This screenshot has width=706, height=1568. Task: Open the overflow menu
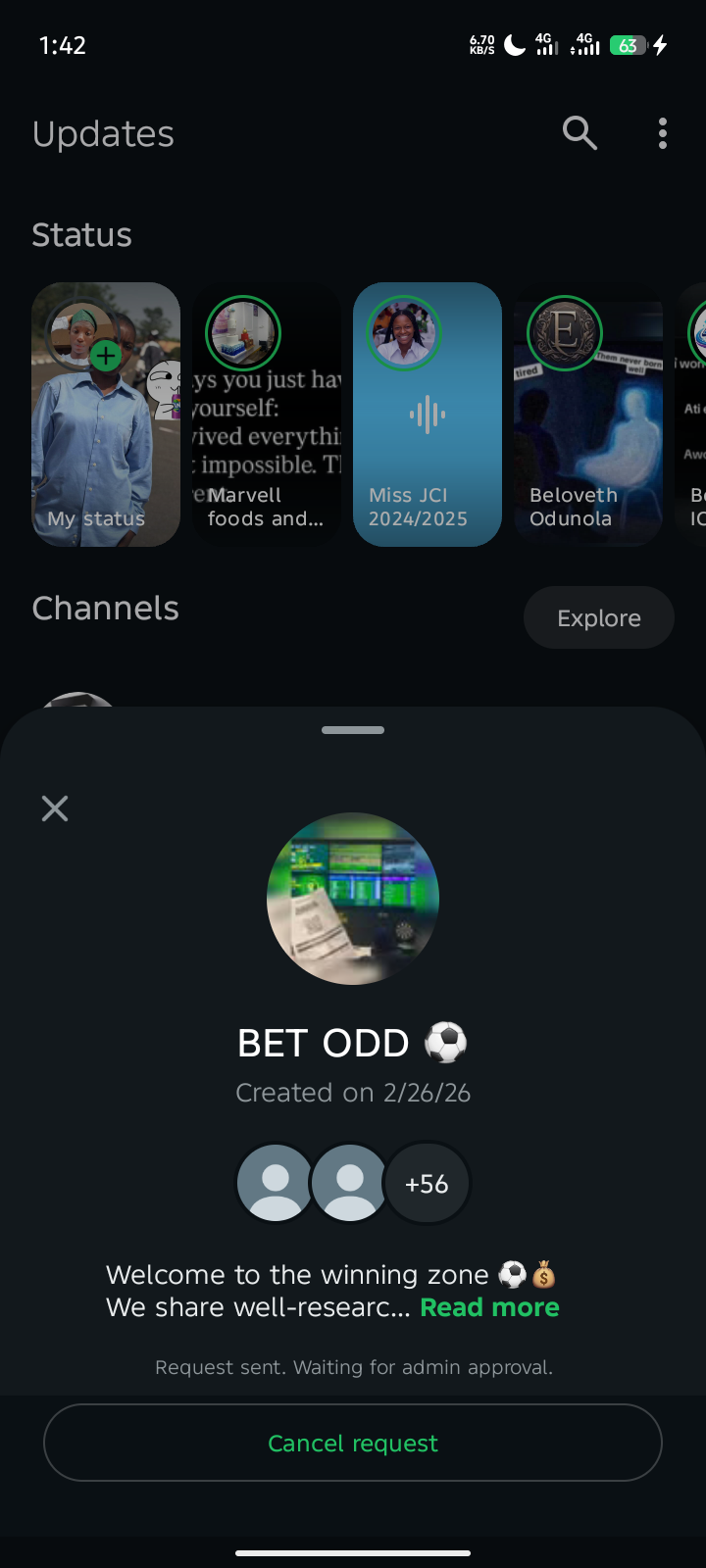point(663,133)
